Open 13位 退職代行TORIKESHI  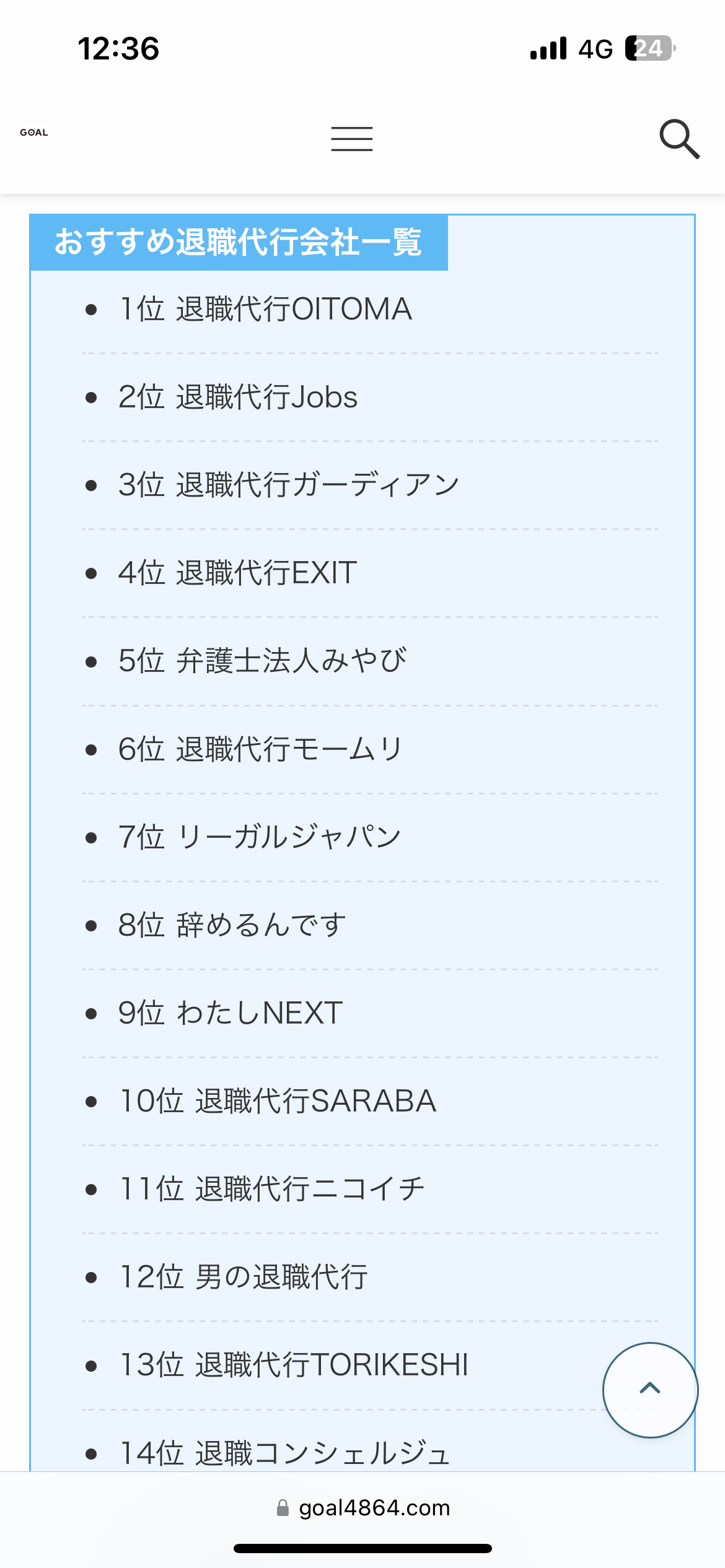pyautogui.click(x=294, y=1365)
